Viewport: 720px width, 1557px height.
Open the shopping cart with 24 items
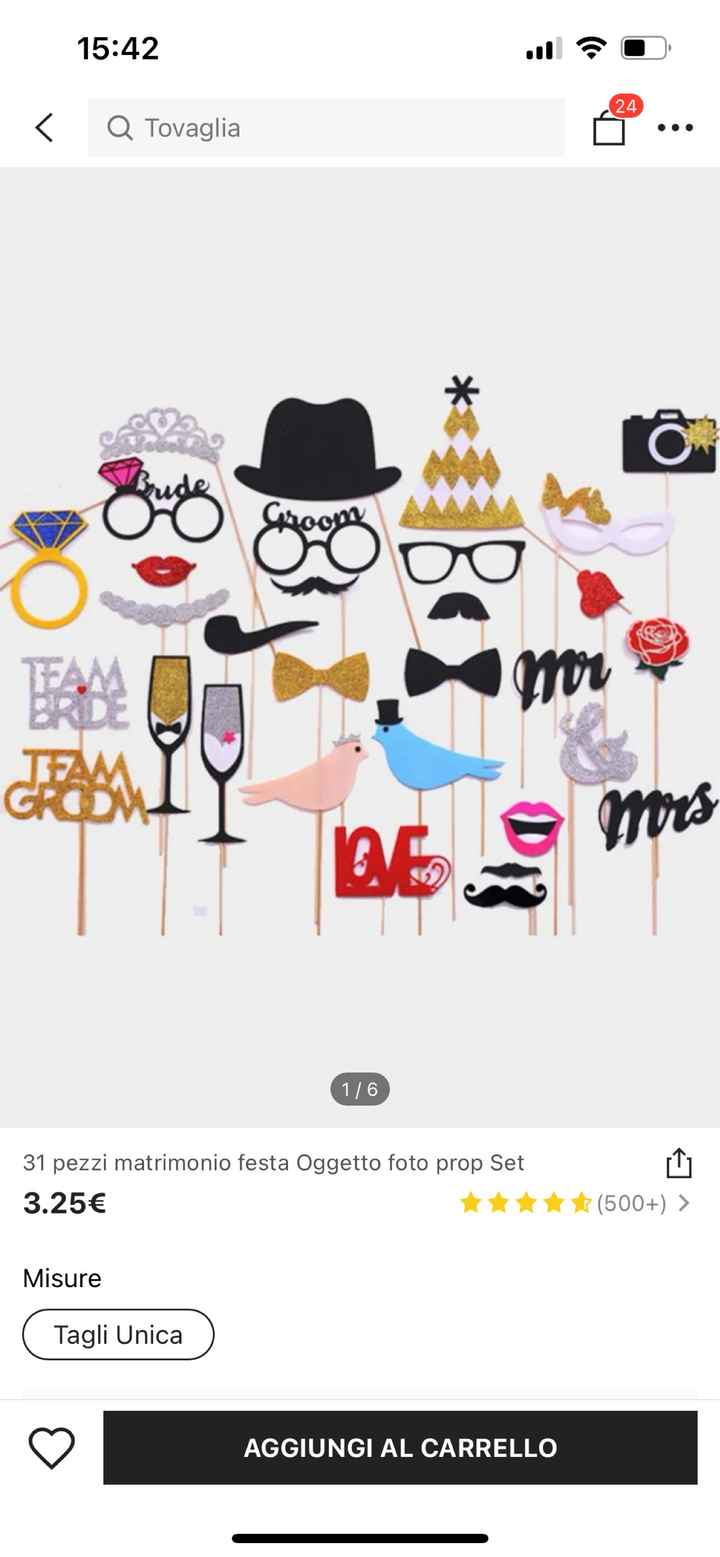click(608, 128)
